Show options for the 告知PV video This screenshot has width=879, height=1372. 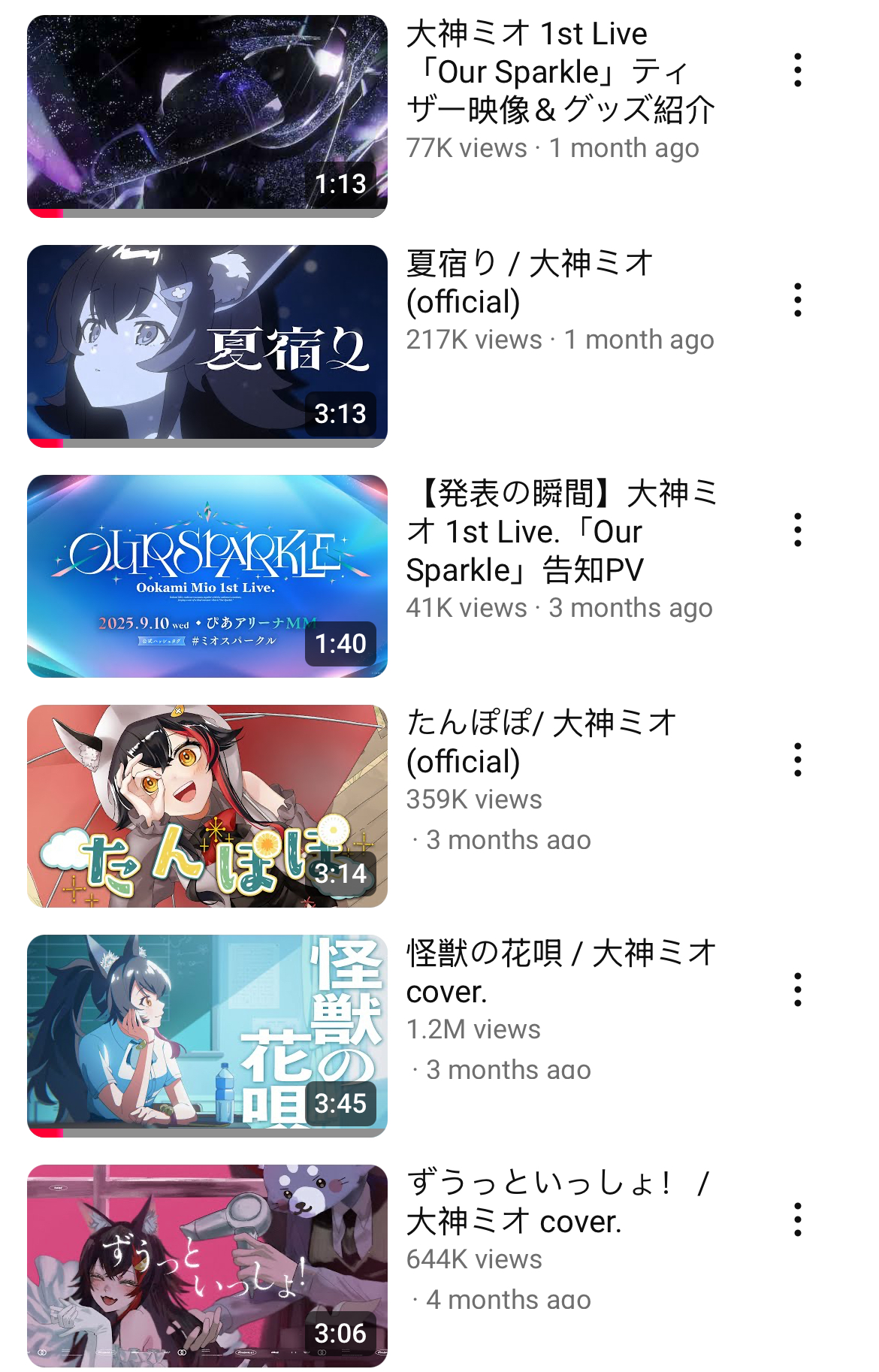coord(798,530)
